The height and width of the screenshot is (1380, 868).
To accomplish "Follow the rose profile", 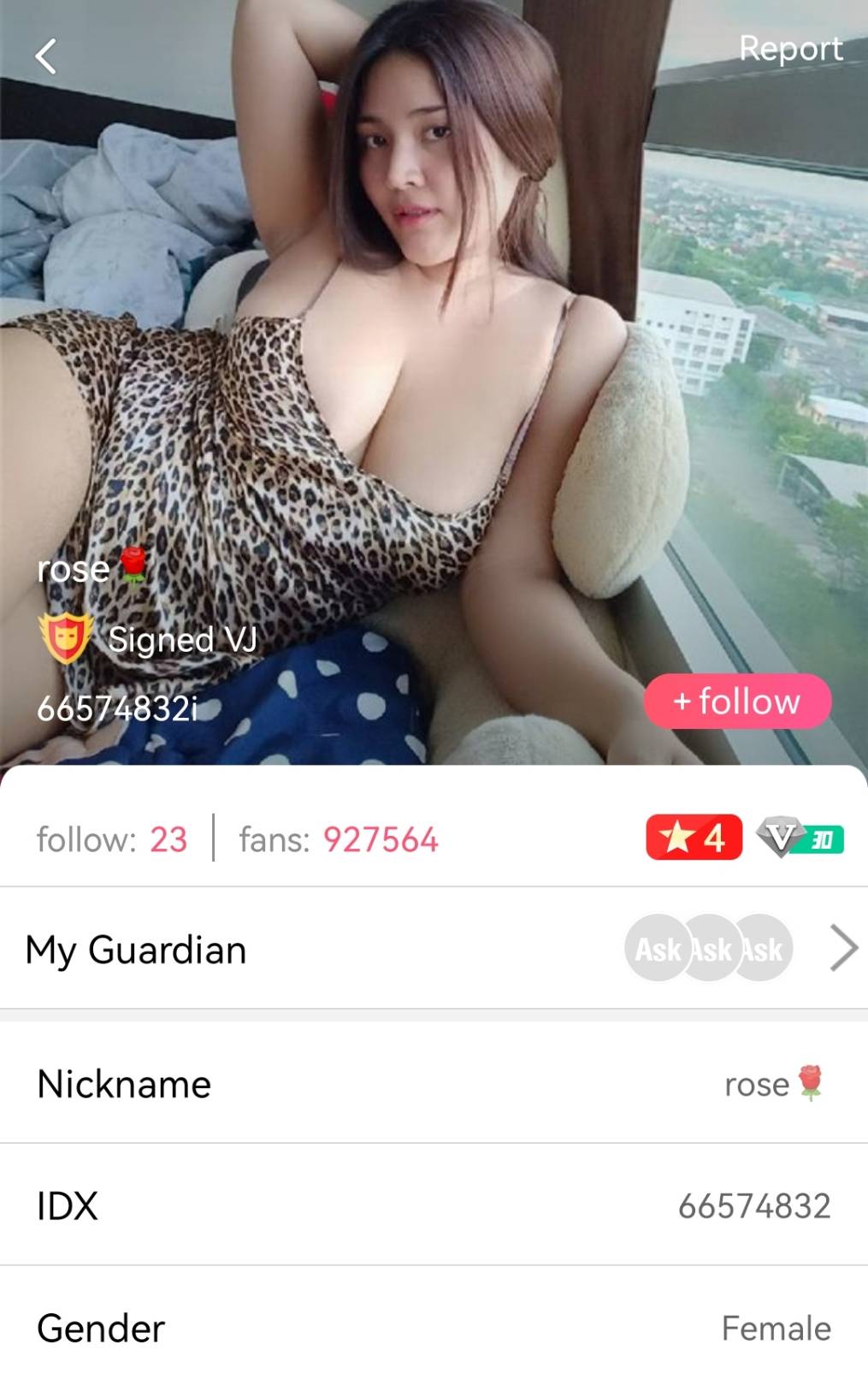I will click(737, 702).
